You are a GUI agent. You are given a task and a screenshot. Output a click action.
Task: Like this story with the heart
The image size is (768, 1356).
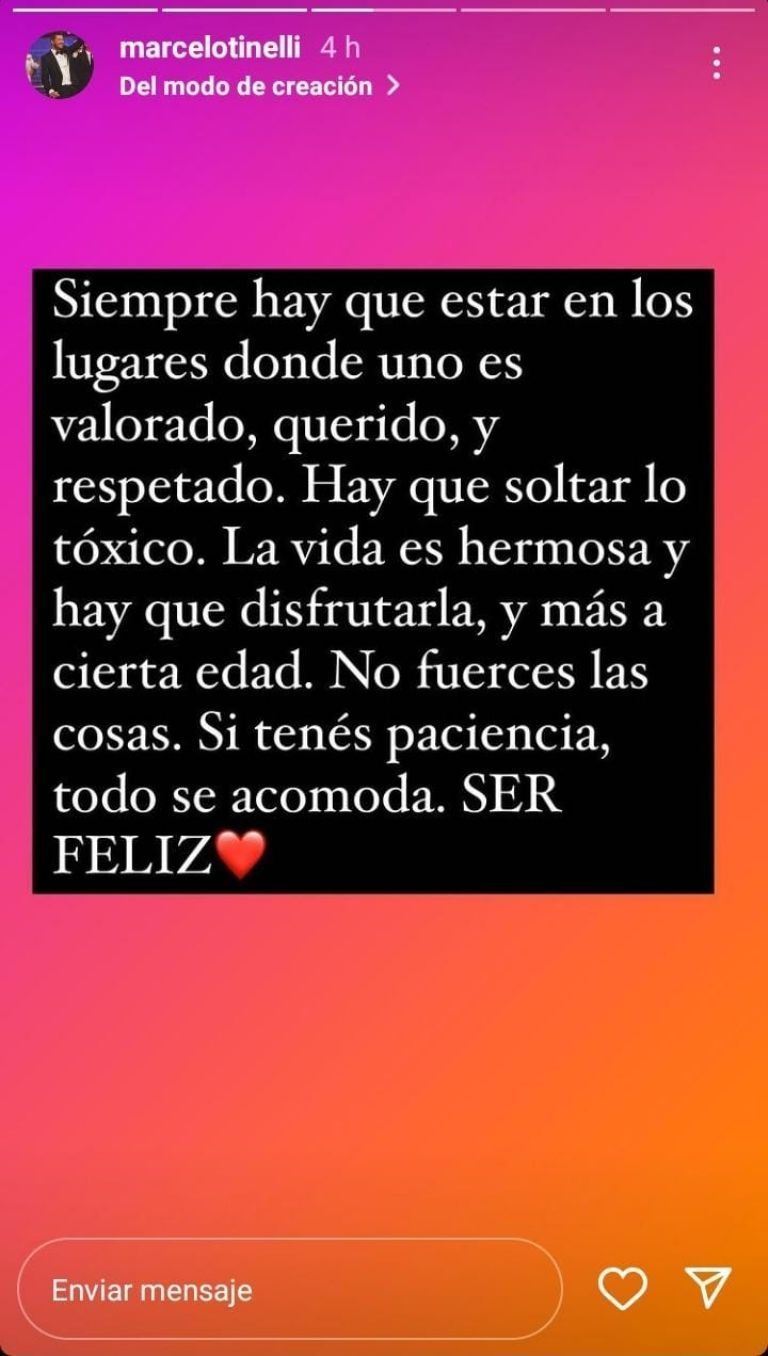click(622, 1289)
